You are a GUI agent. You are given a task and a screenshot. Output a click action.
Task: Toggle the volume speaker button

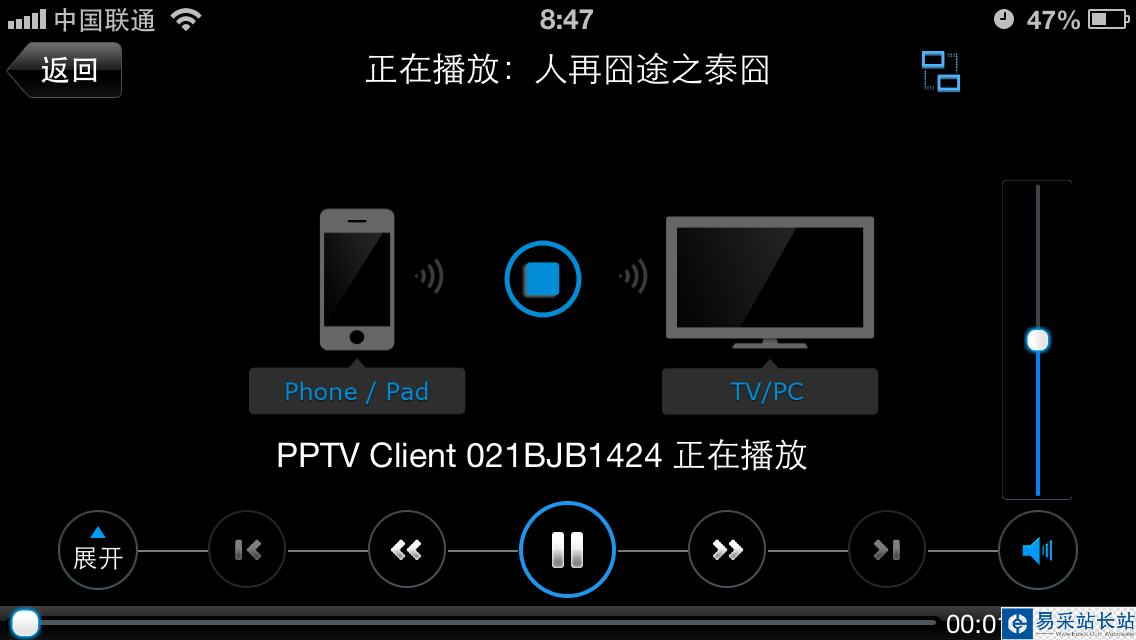pyautogui.click(x=1037, y=550)
